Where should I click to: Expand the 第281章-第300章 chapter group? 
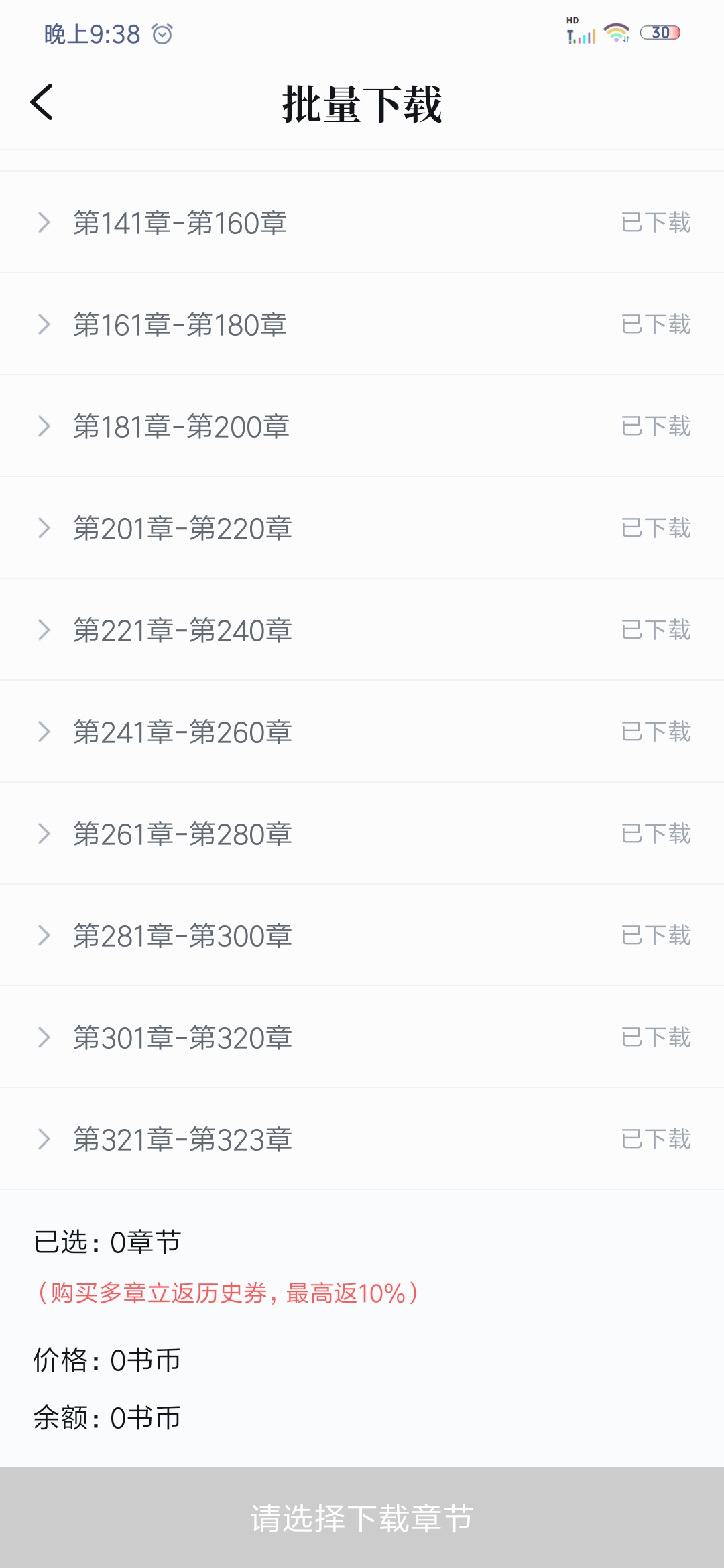coord(44,935)
